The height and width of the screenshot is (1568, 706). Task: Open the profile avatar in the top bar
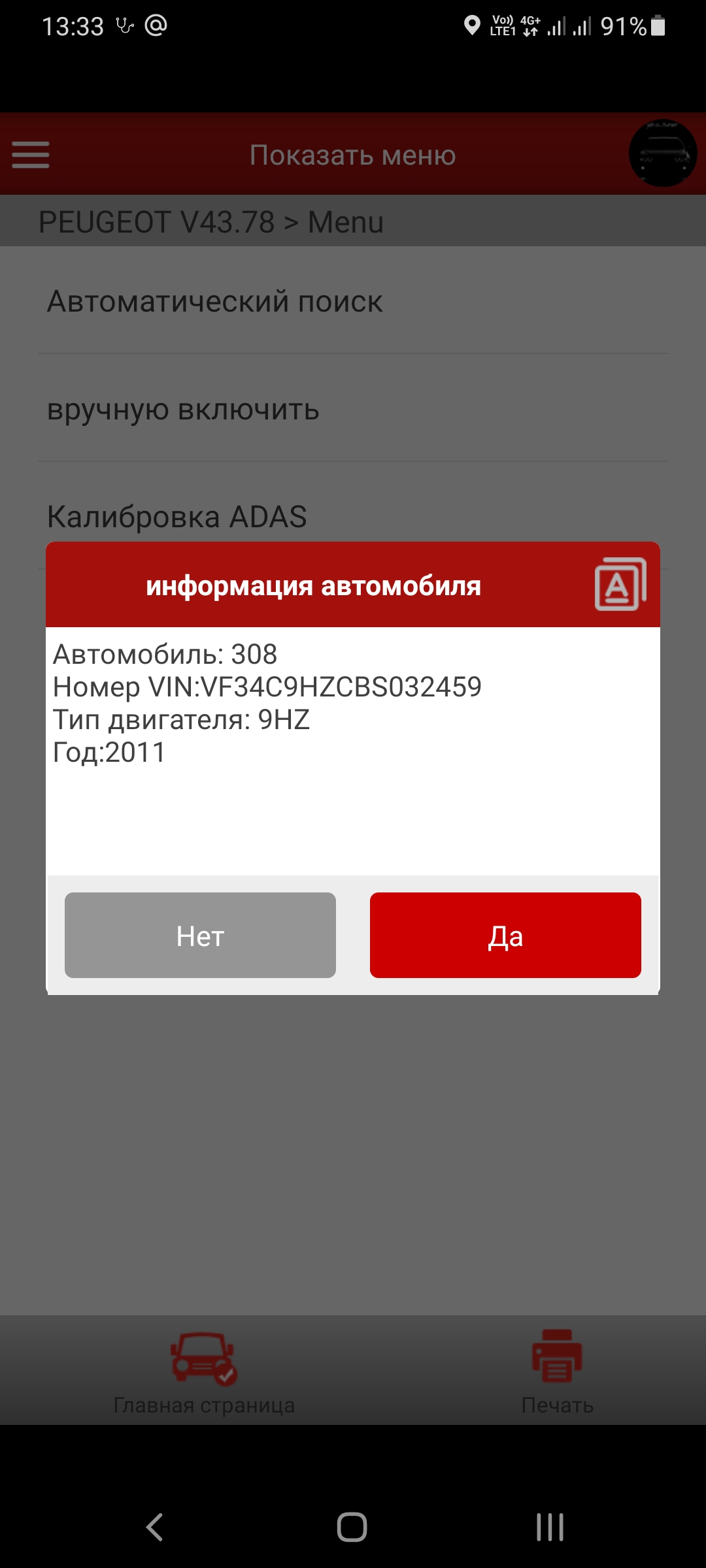click(x=662, y=154)
